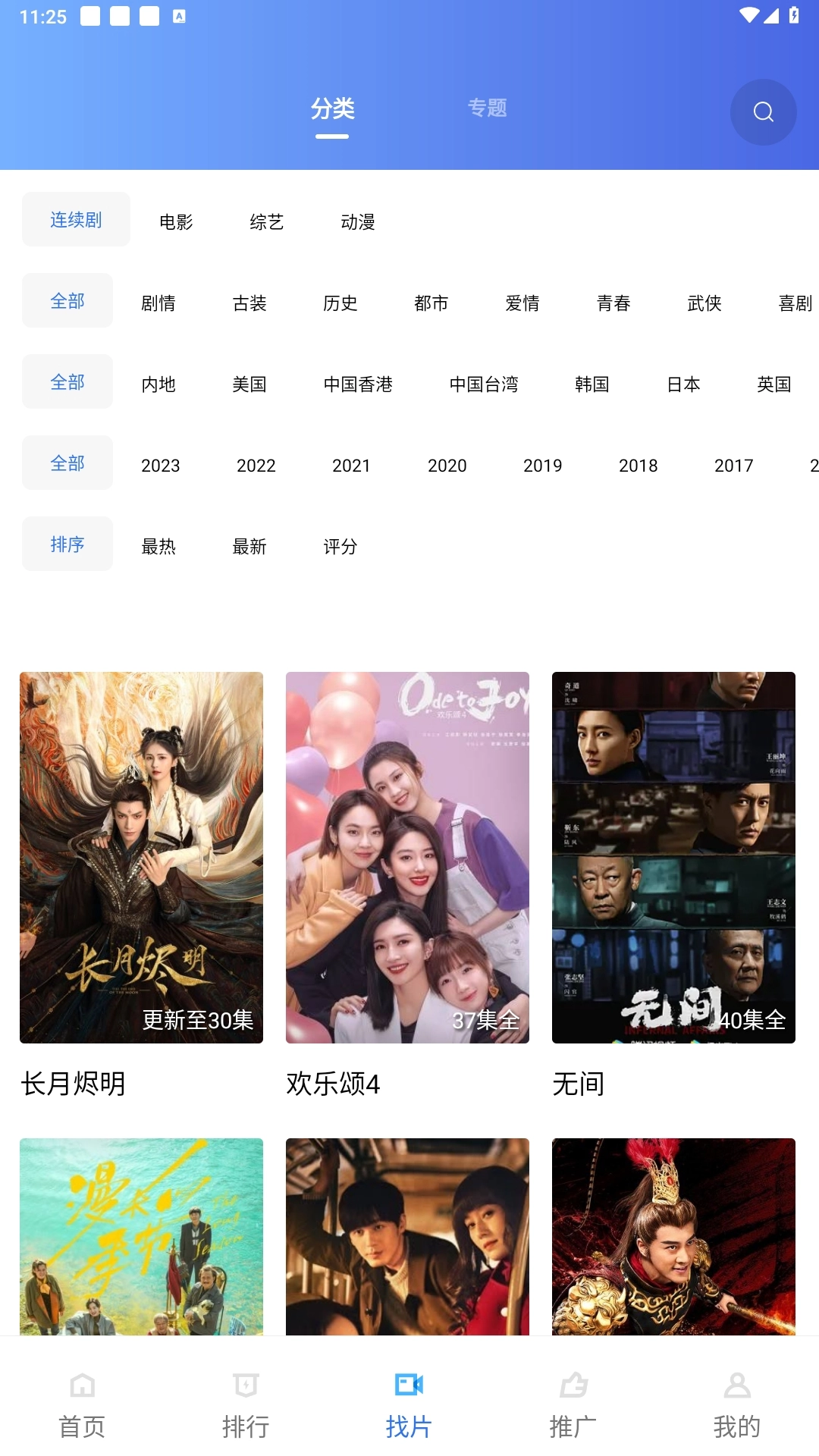Expand 全部 for genre row
Screen dimensions: 819x1456
click(67, 300)
